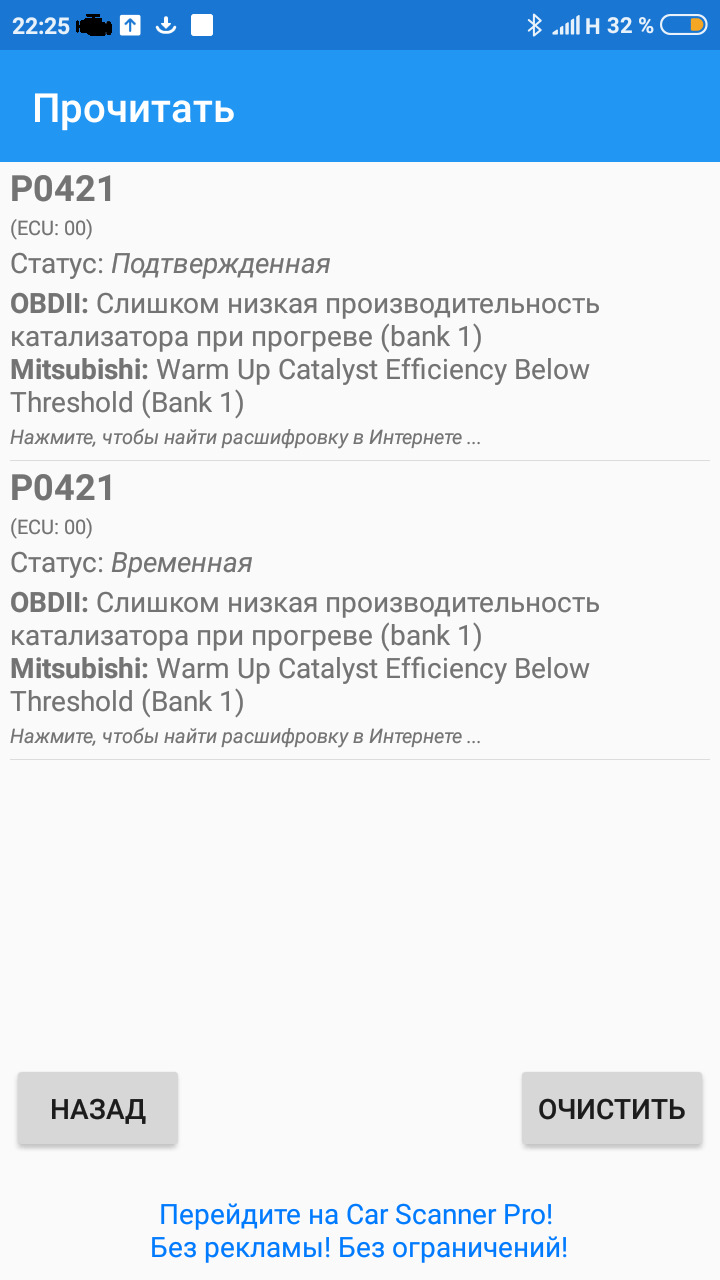The height and width of the screenshot is (1280, 720).
Task: Tap the НАЗАД button
Action: [x=98, y=1108]
